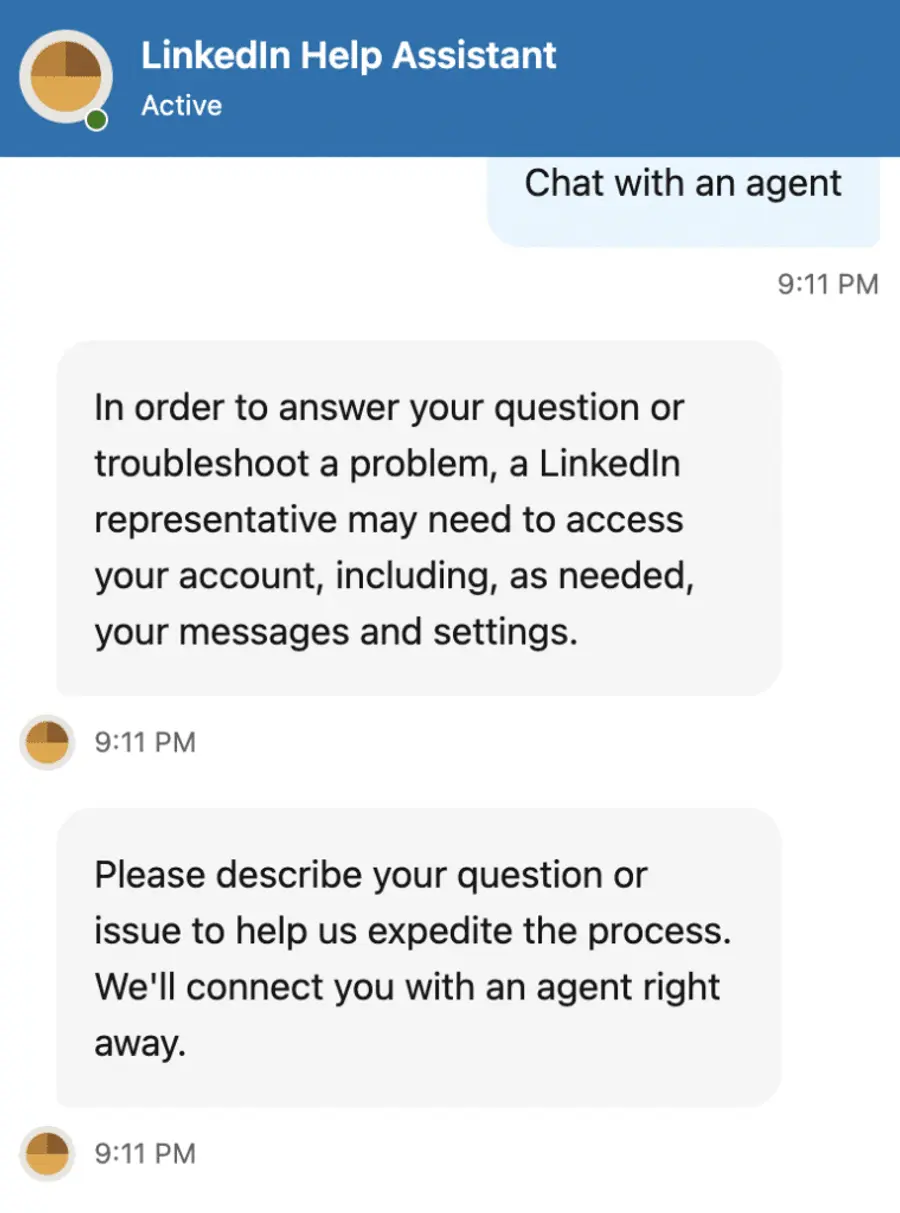Click the green availability badge in the header
The height and width of the screenshot is (1213, 900).
click(x=94, y=118)
